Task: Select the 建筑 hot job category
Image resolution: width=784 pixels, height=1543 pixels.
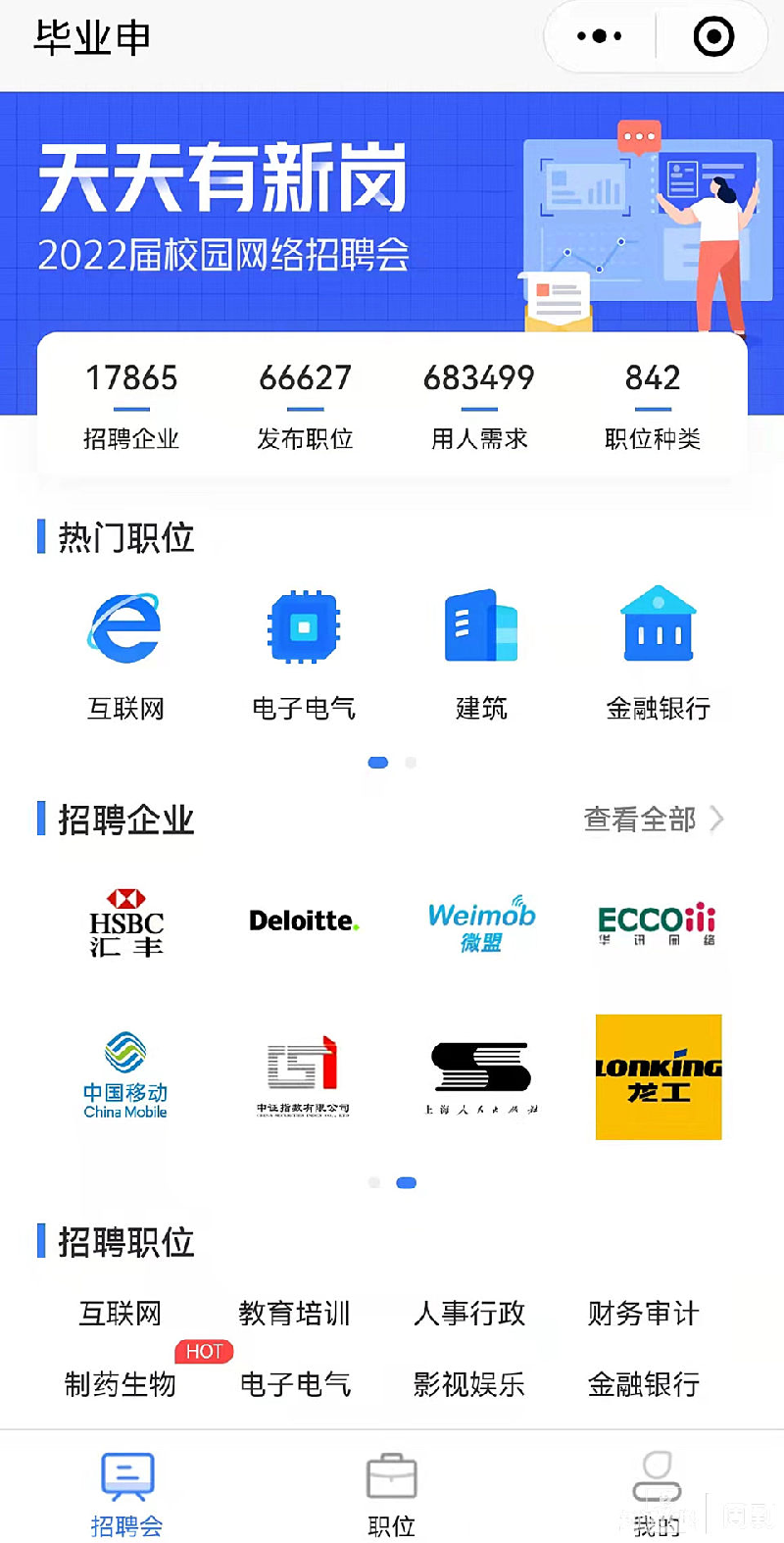Action: click(481, 708)
